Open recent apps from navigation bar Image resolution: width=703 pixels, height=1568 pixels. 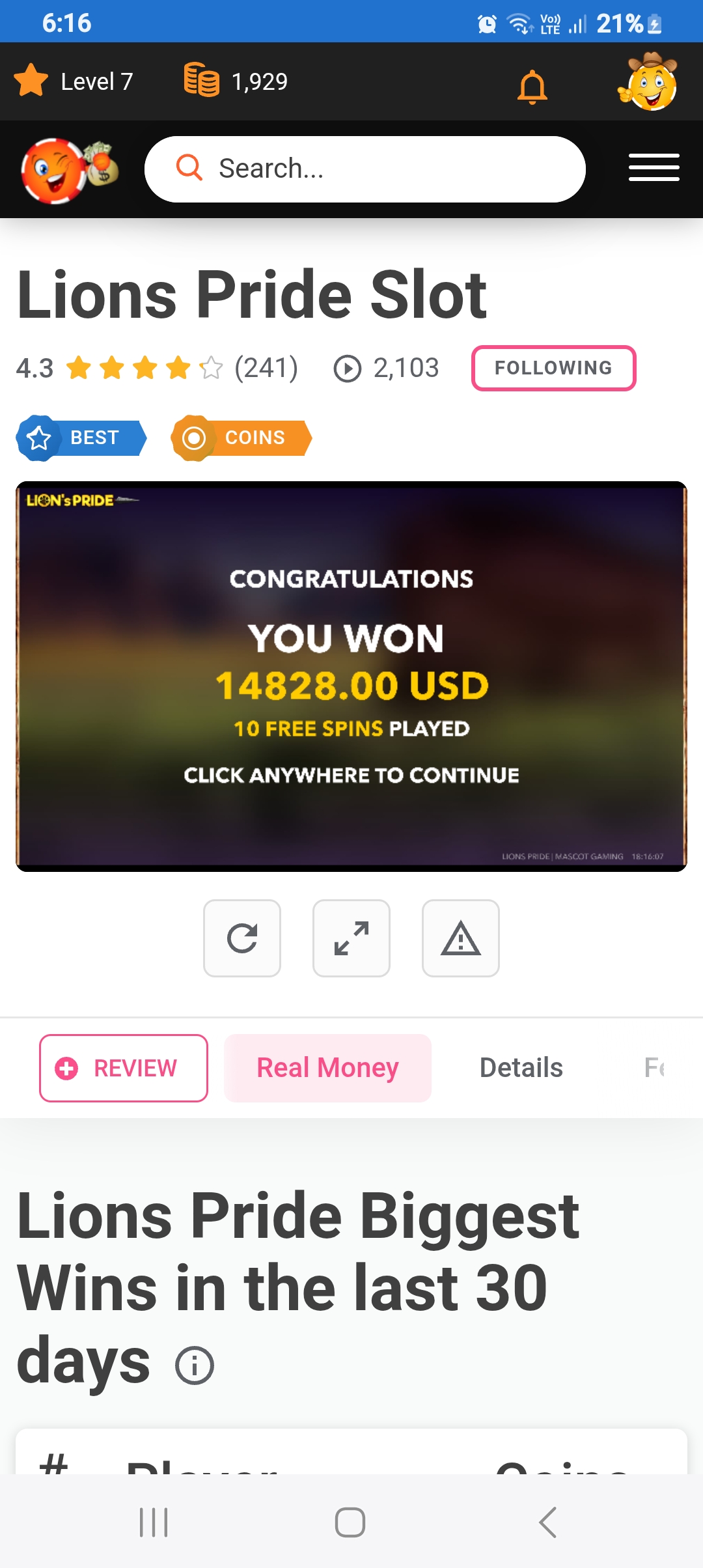coord(154,1522)
